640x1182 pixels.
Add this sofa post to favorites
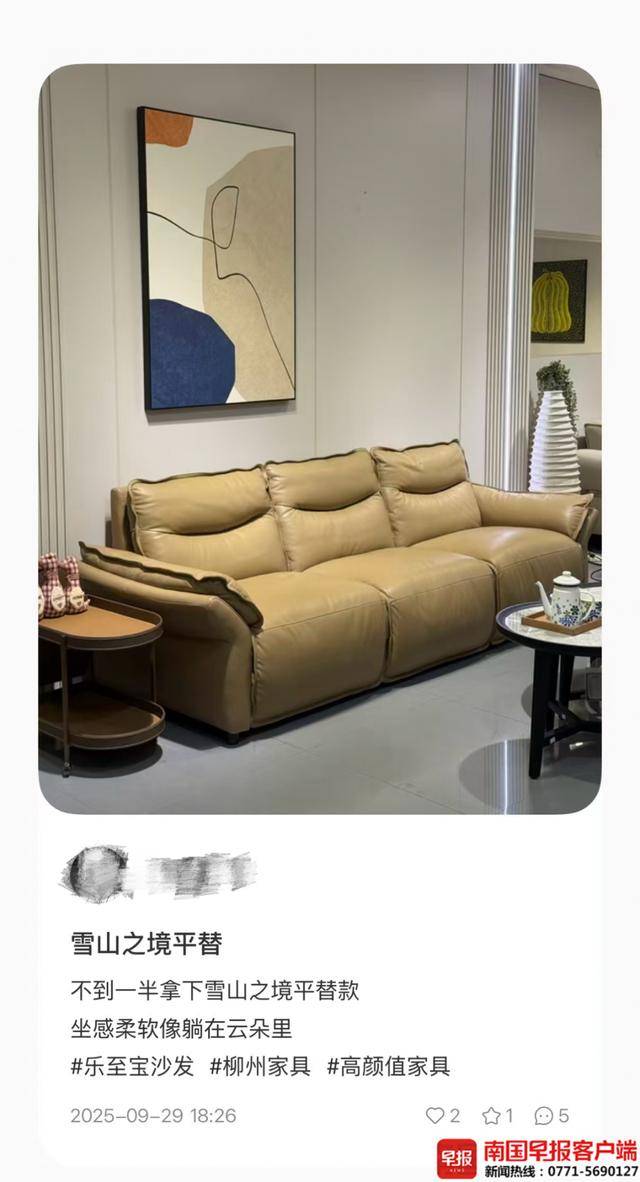[x=491, y=1115]
